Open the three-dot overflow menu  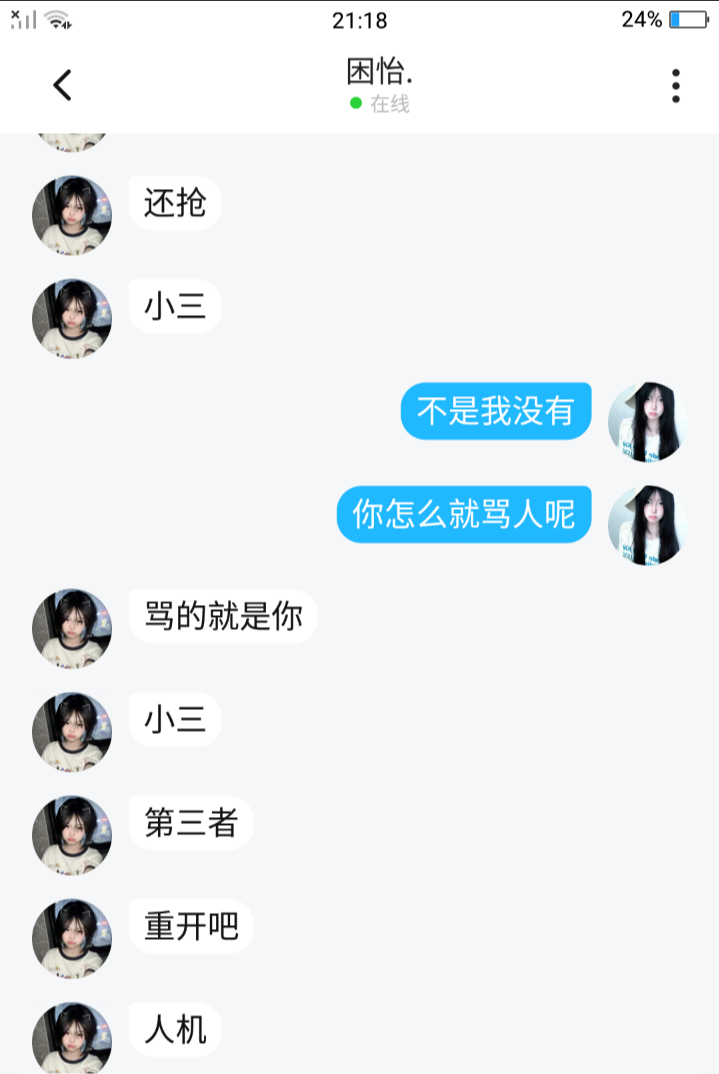[x=676, y=86]
